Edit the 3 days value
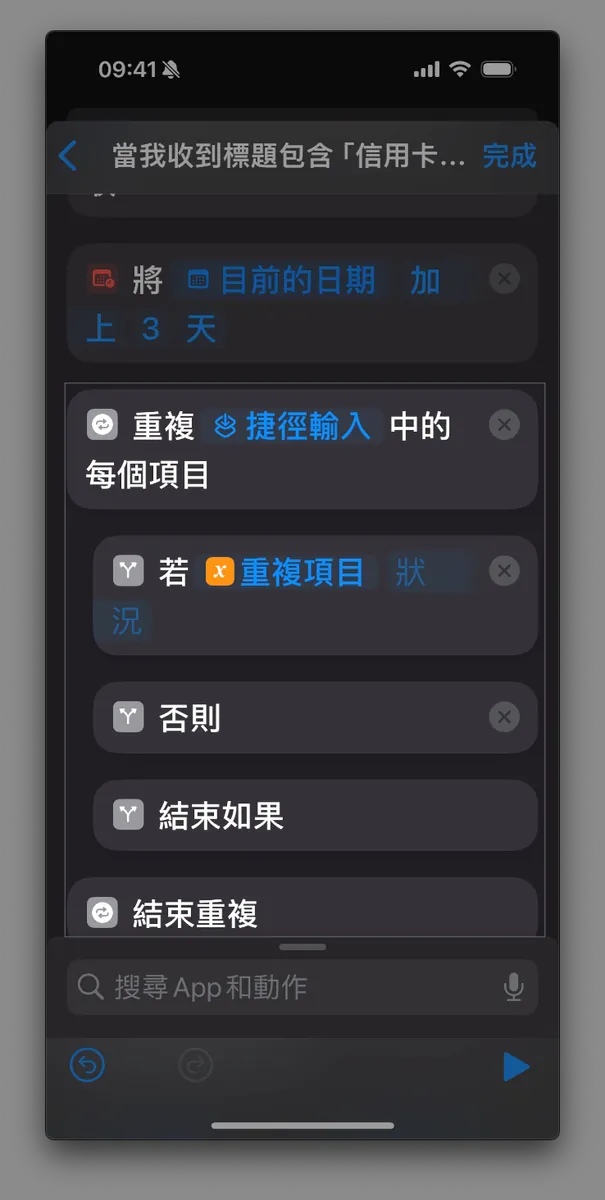 [150, 329]
